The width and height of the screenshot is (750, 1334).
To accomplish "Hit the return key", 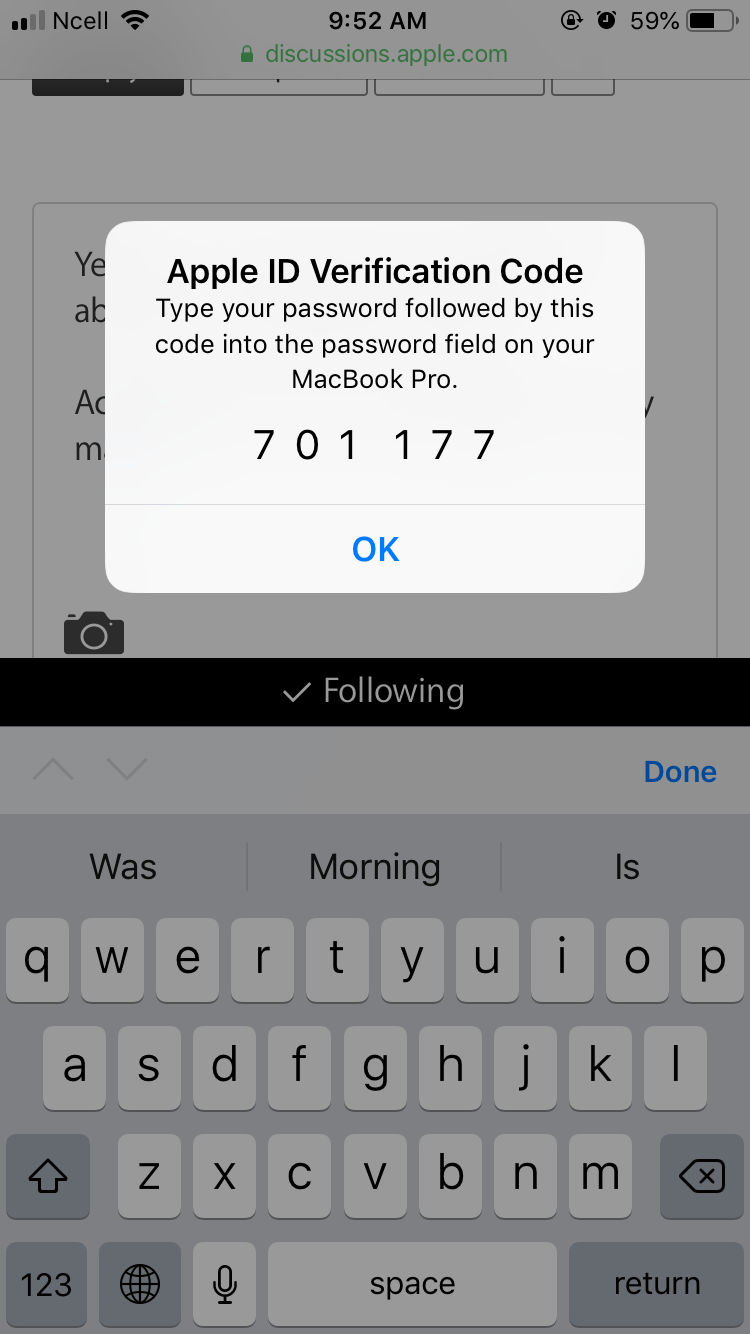I will tap(656, 1284).
